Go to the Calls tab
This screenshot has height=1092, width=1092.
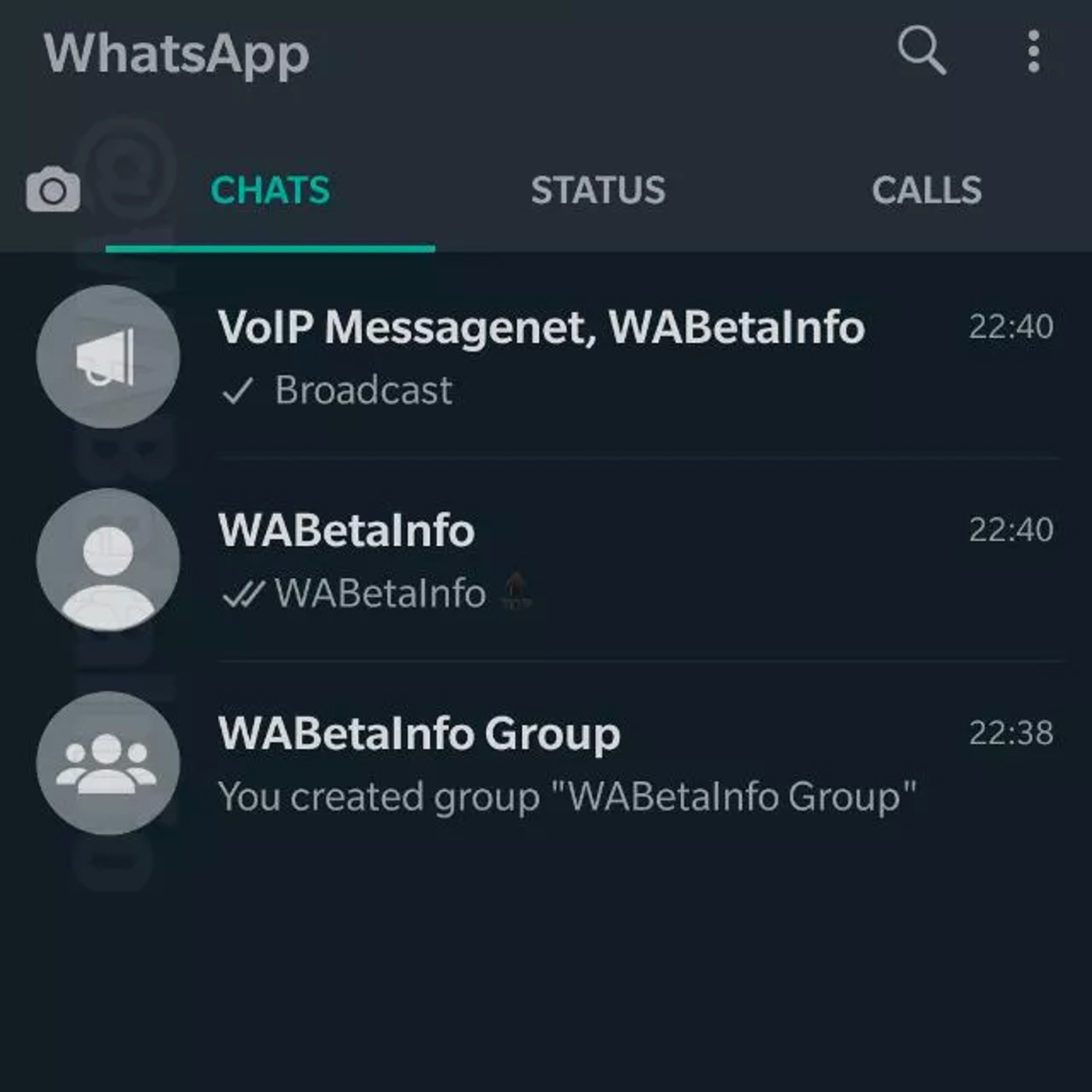(927, 190)
